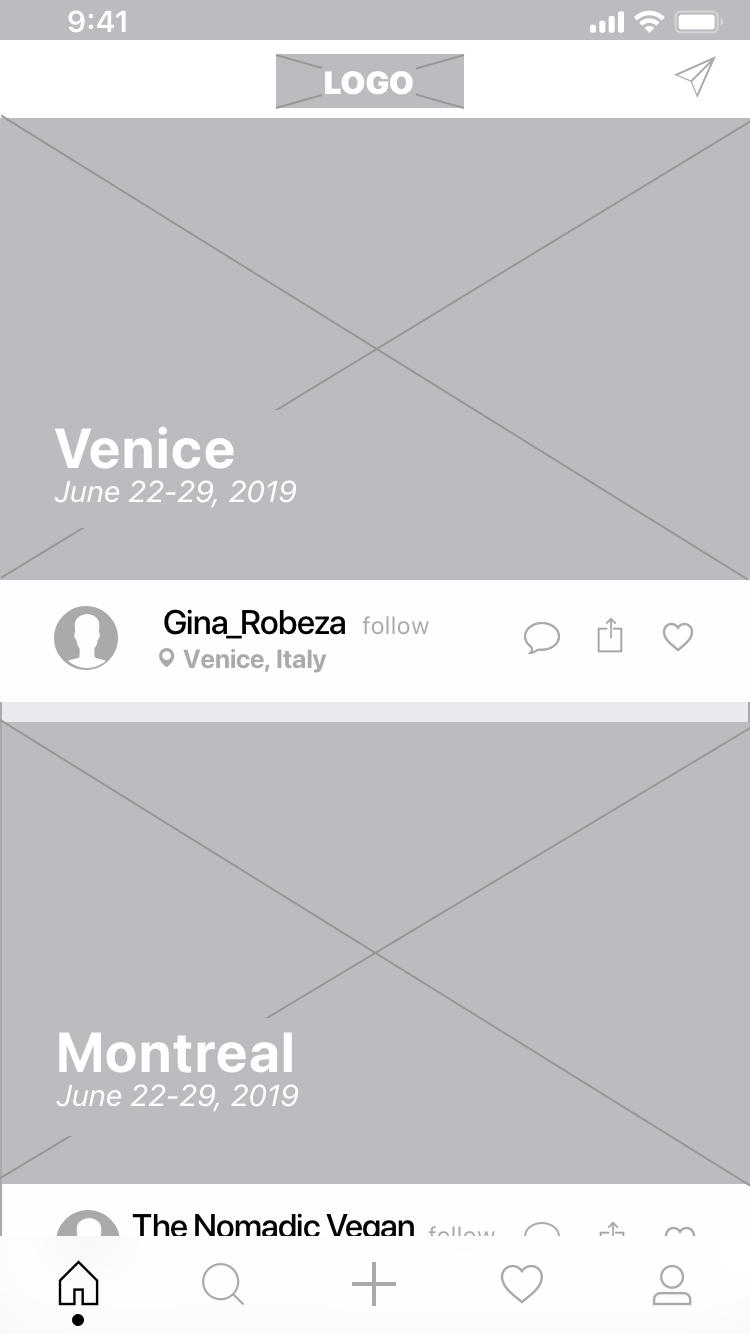Switch to the Home tab
This screenshot has width=750, height=1334.
point(78,1285)
